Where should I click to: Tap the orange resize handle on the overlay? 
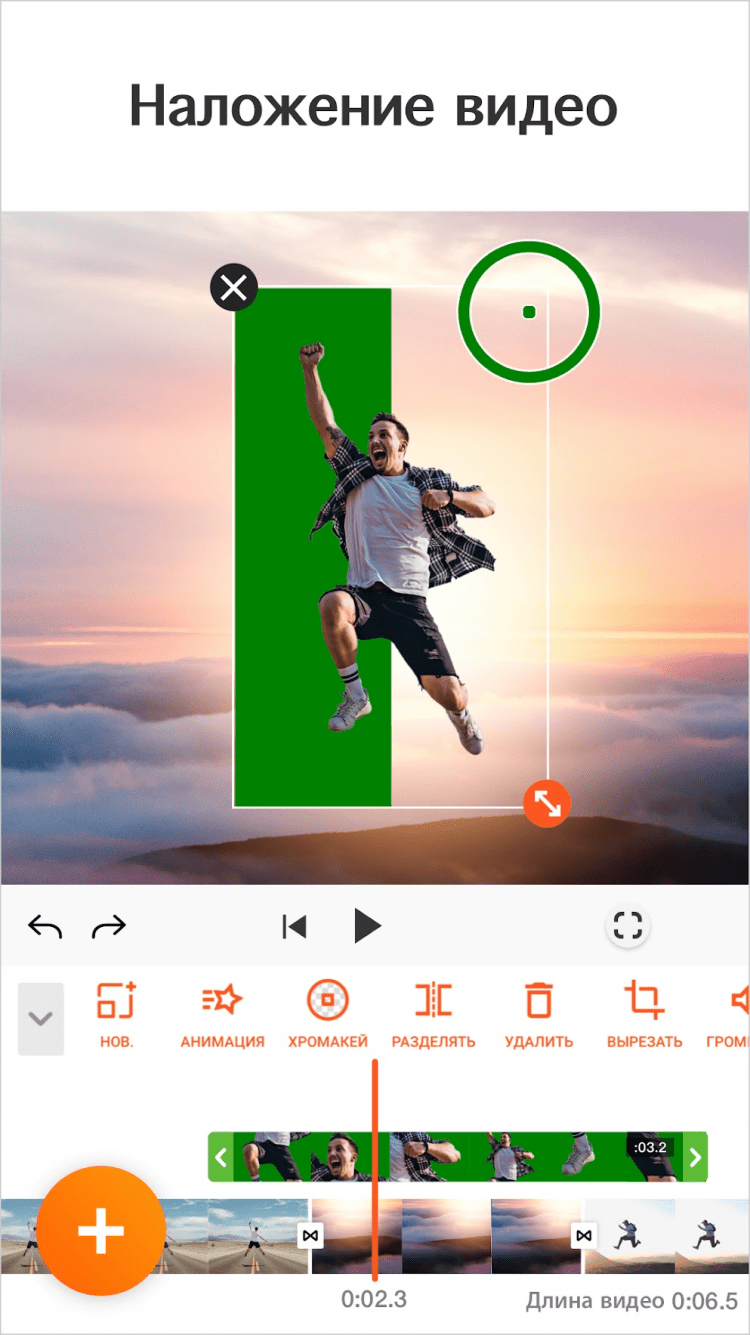click(x=547, y=803)
